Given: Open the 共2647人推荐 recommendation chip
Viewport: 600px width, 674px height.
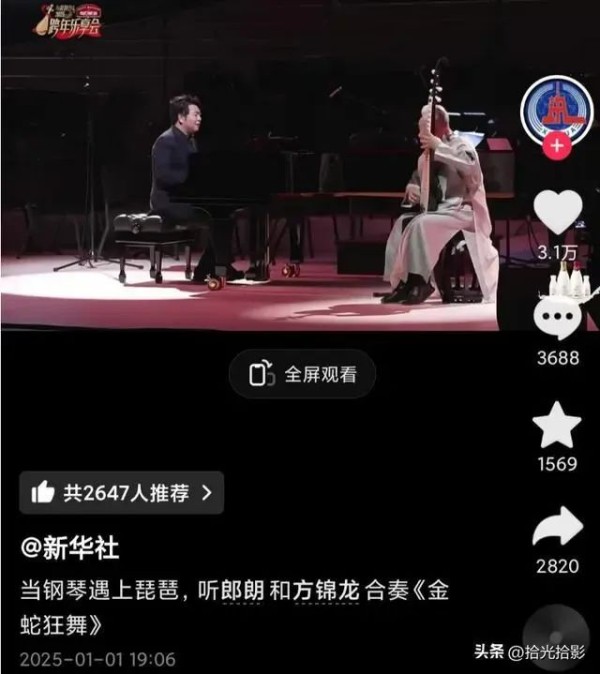Looking at the screenshot, I should coord(122,492).
